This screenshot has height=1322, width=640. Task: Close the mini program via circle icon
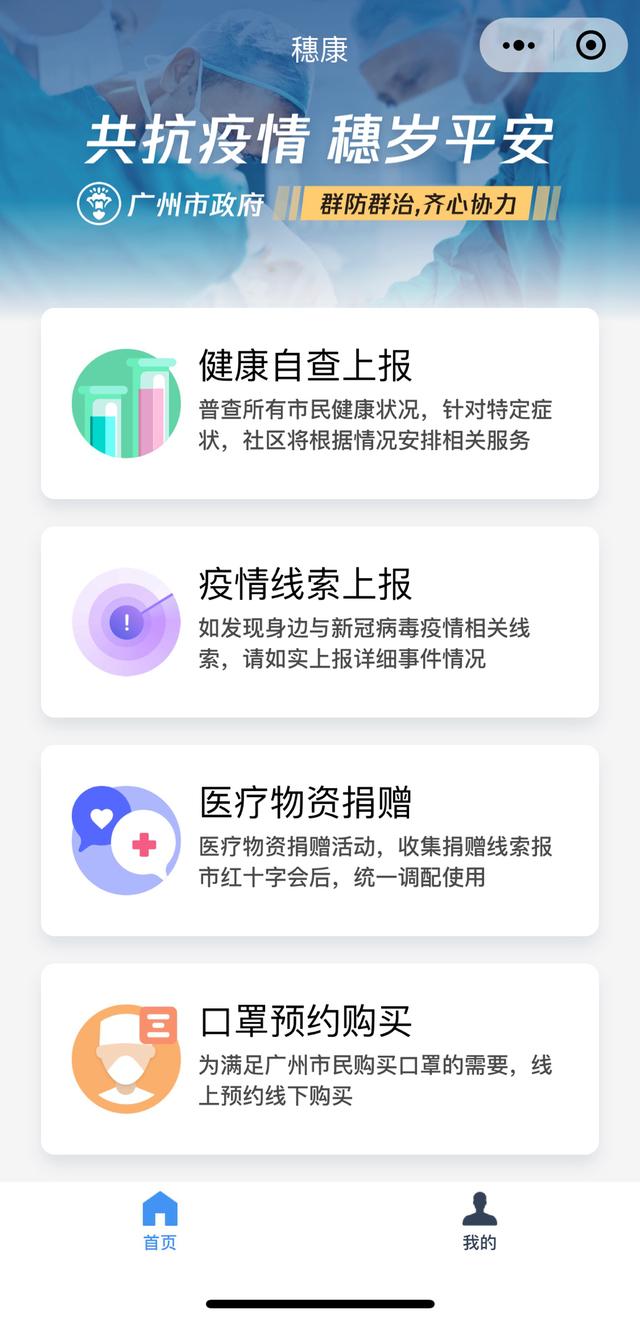pos(591,46)
